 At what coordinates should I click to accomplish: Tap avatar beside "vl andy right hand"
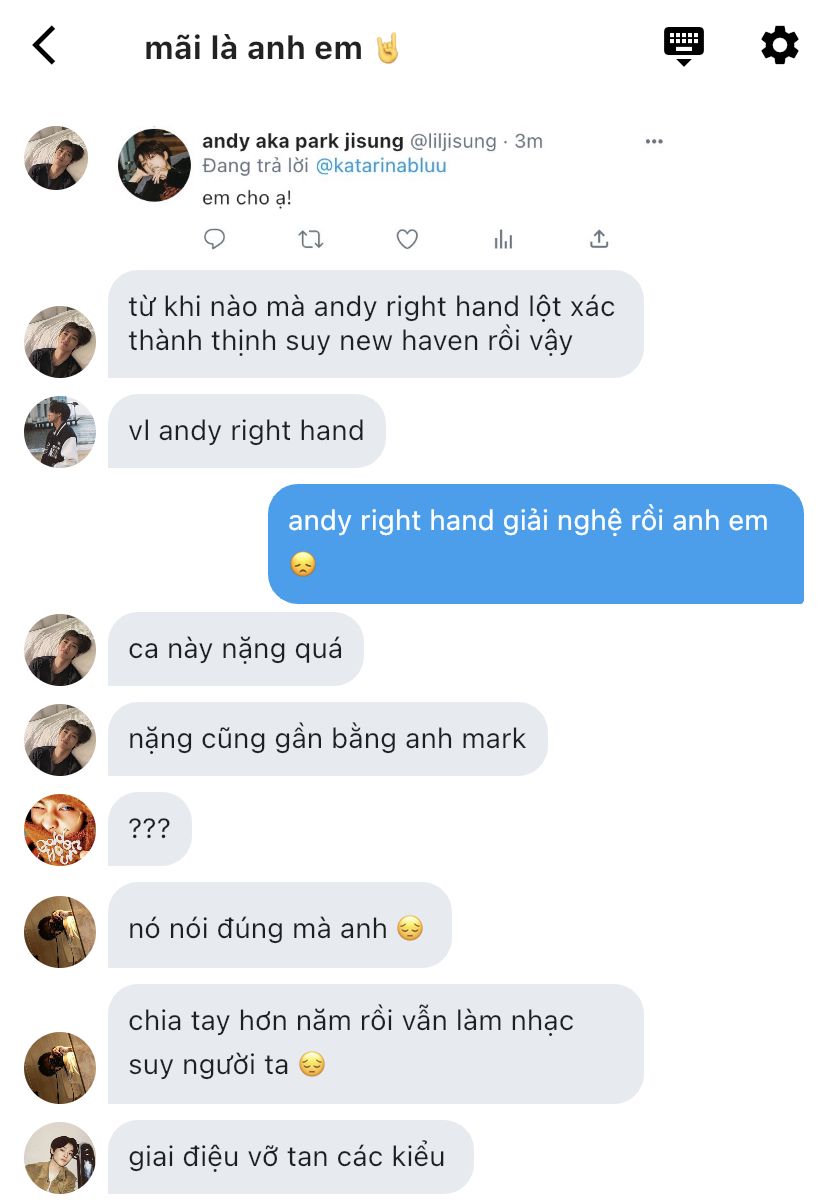coord(59,431)
